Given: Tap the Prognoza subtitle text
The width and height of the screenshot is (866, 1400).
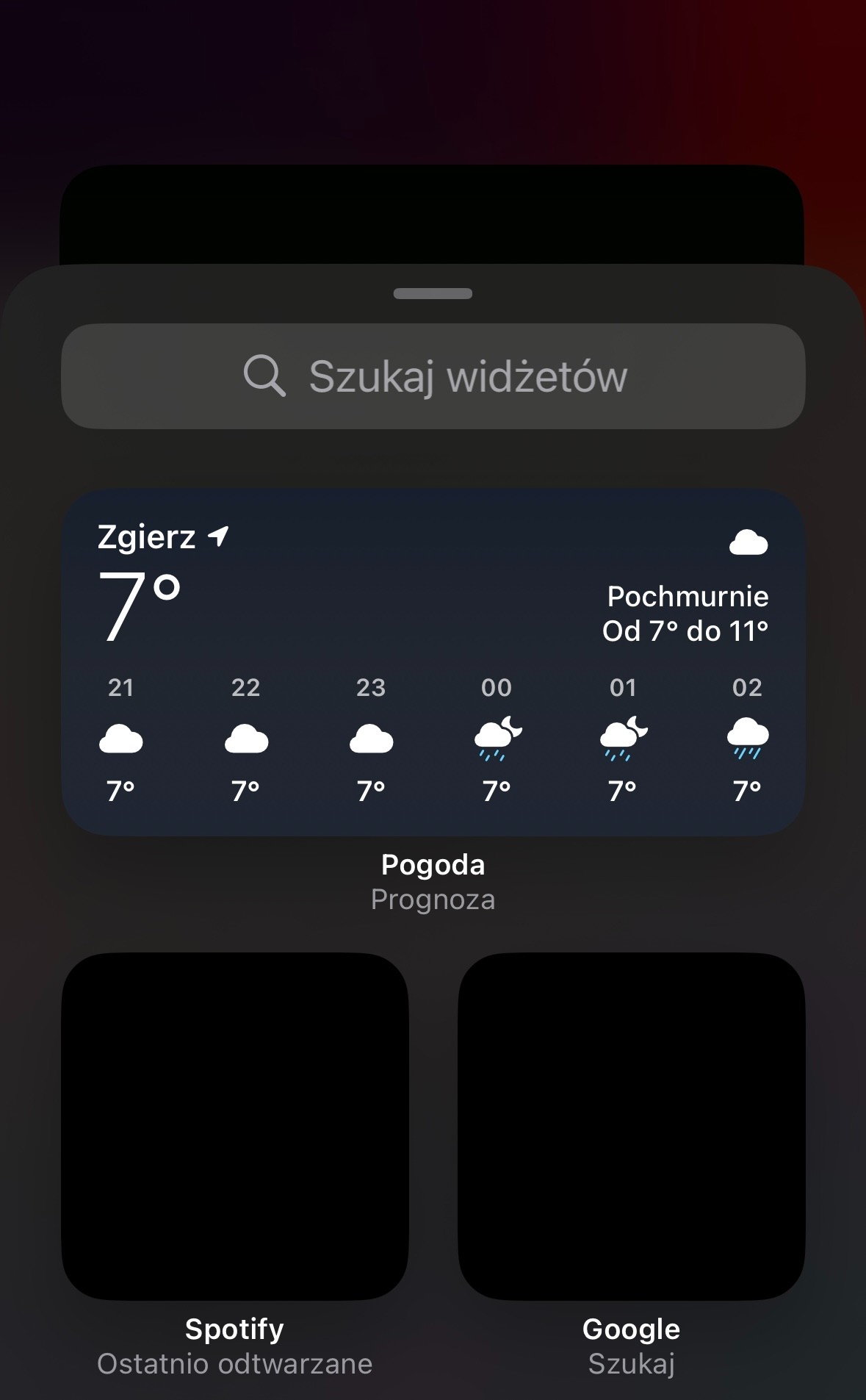Looking at the screenshot, I should coord(433,899).
